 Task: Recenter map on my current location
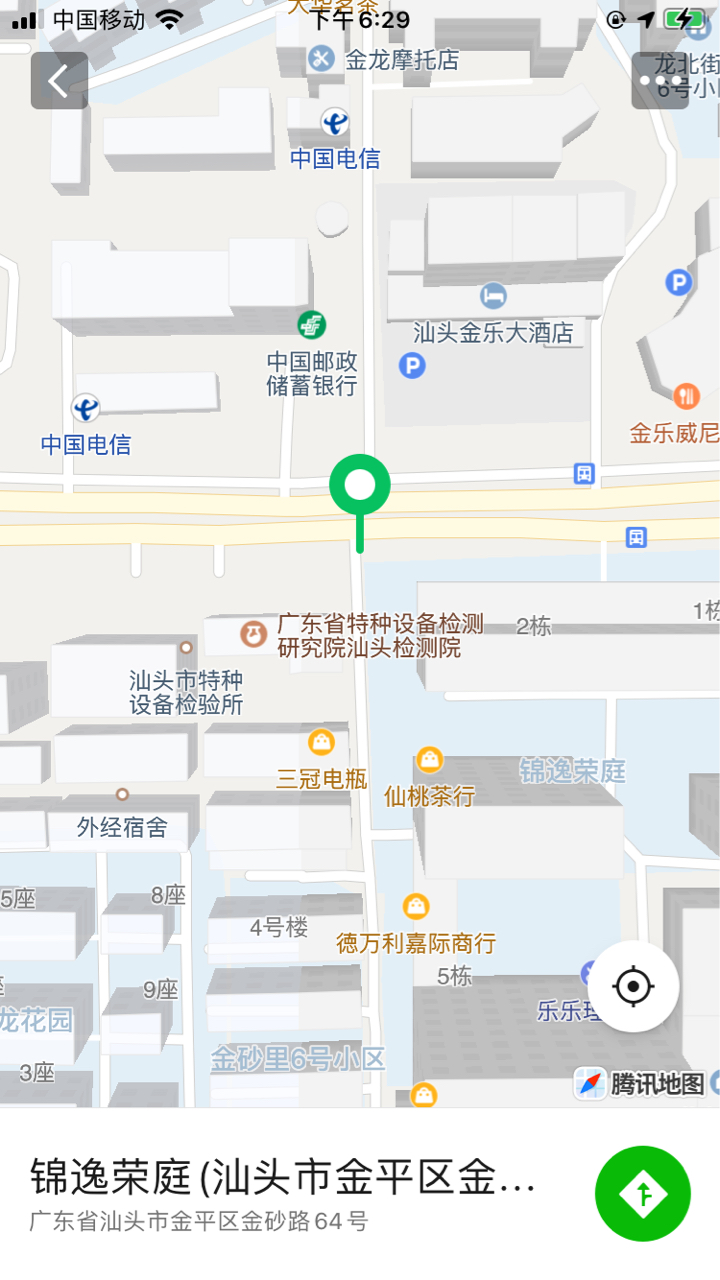633,987
